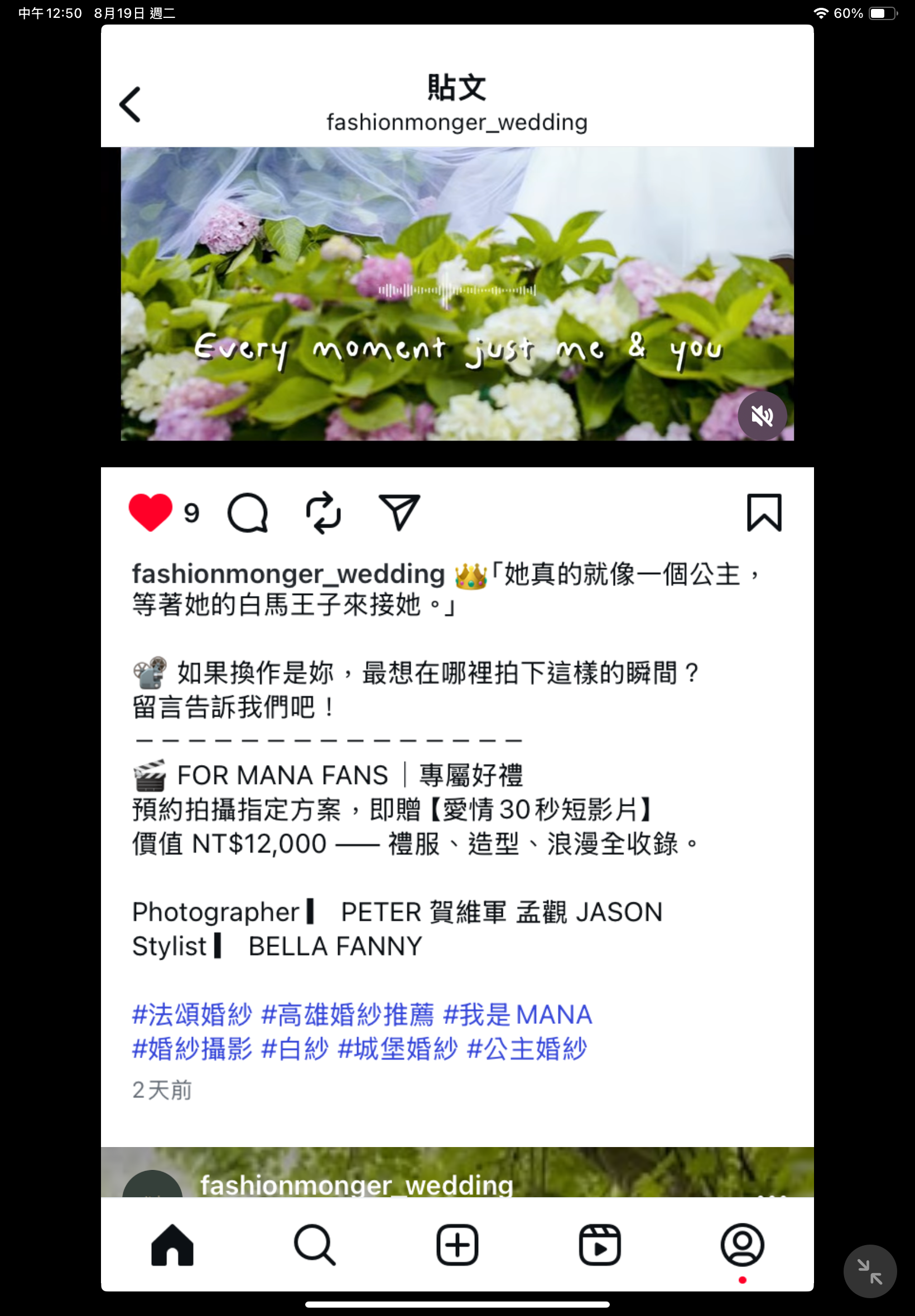Repost this post
Viewport: 915px width, 1316px height.
click(x=324, y=513)
